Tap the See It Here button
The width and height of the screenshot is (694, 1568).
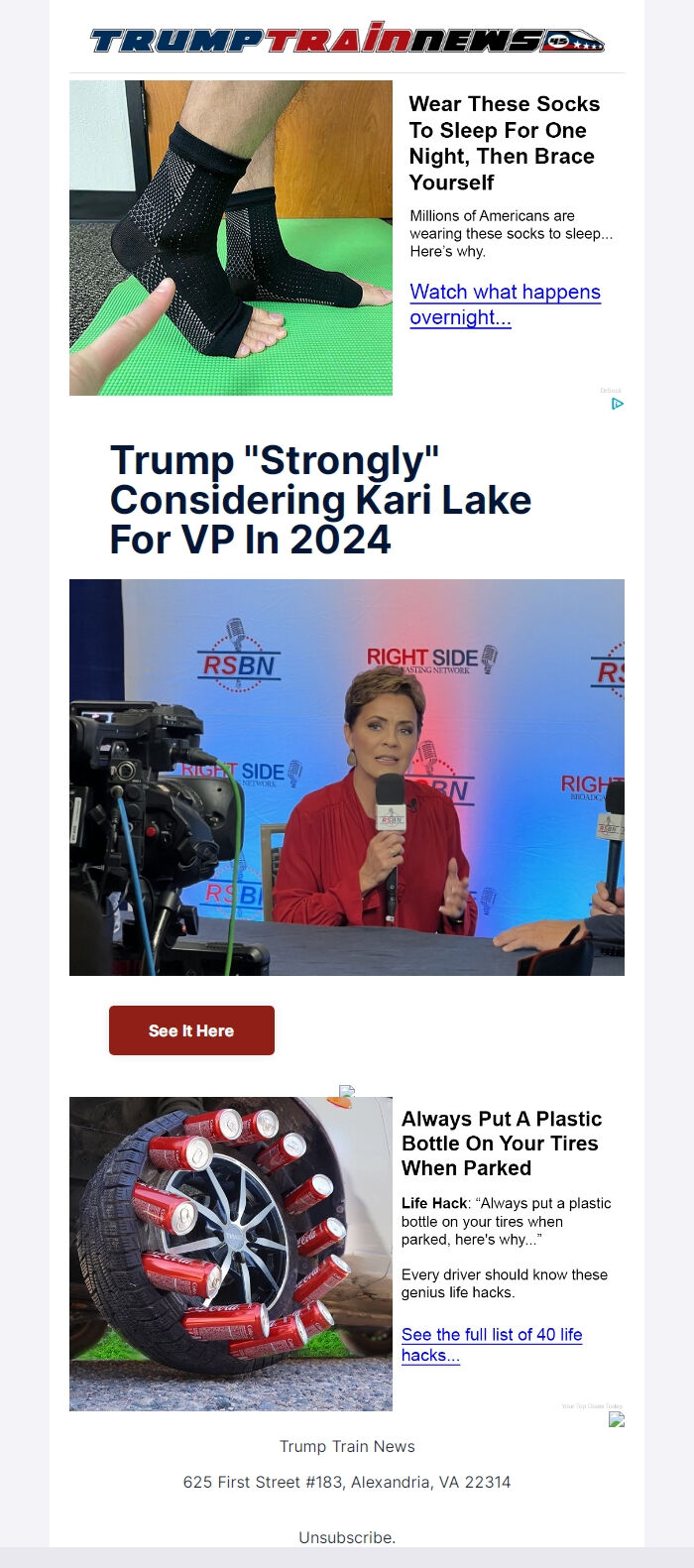tap(191, 1030)
